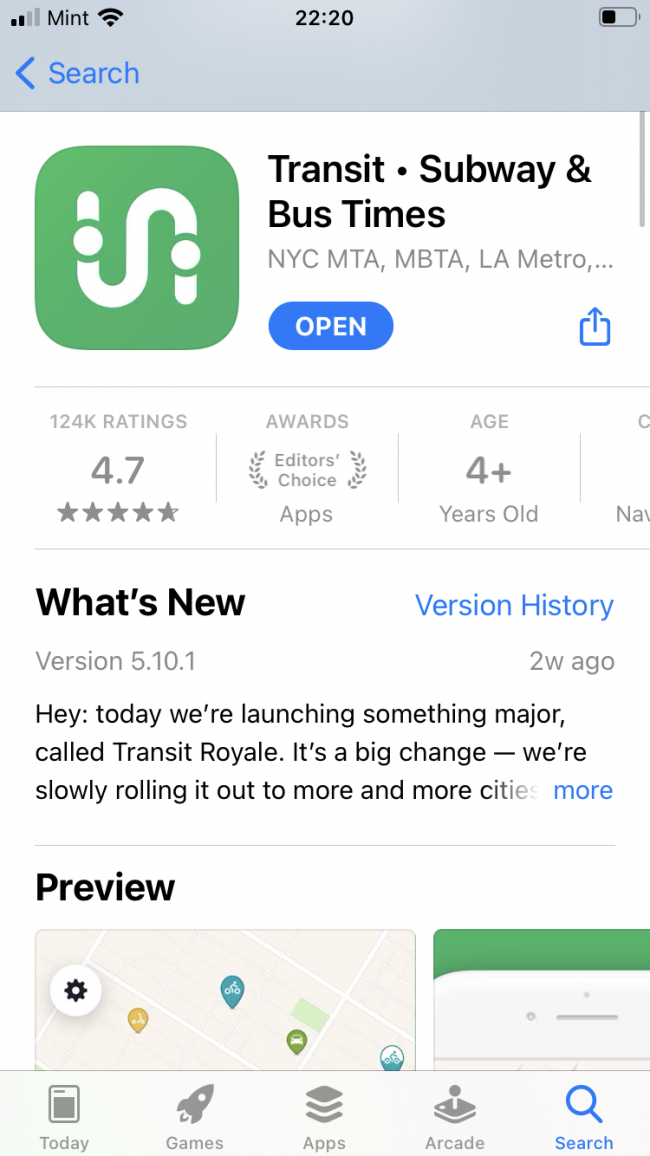
Task: Switch to the Arcade tab
Action: click(454, 1118)
